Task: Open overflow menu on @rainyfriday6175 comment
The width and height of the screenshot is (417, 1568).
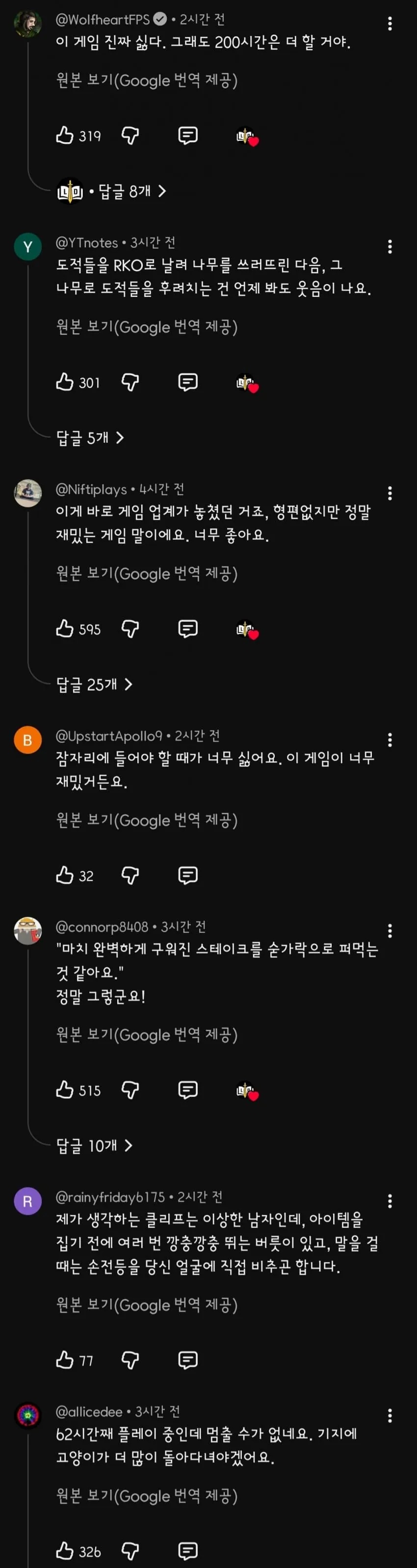Action: click(x=390, y=1201)
